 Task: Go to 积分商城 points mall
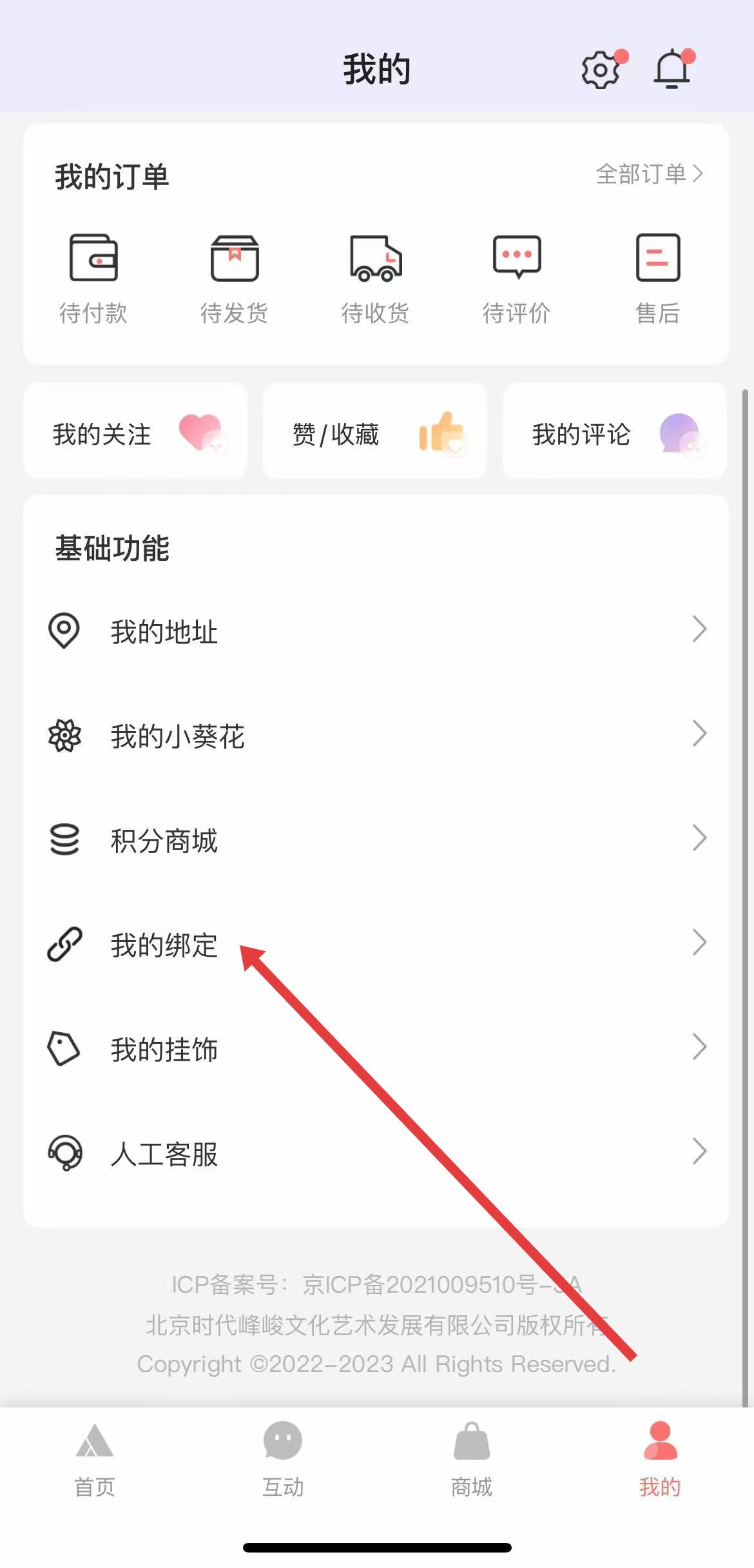[376, 839]
